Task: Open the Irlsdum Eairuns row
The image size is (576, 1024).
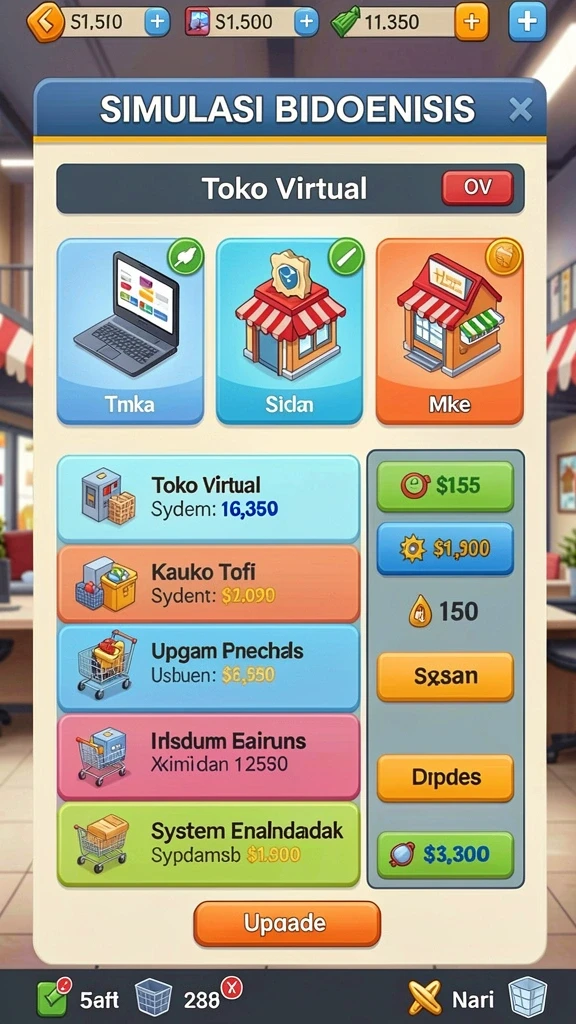Action: point(208,758)
